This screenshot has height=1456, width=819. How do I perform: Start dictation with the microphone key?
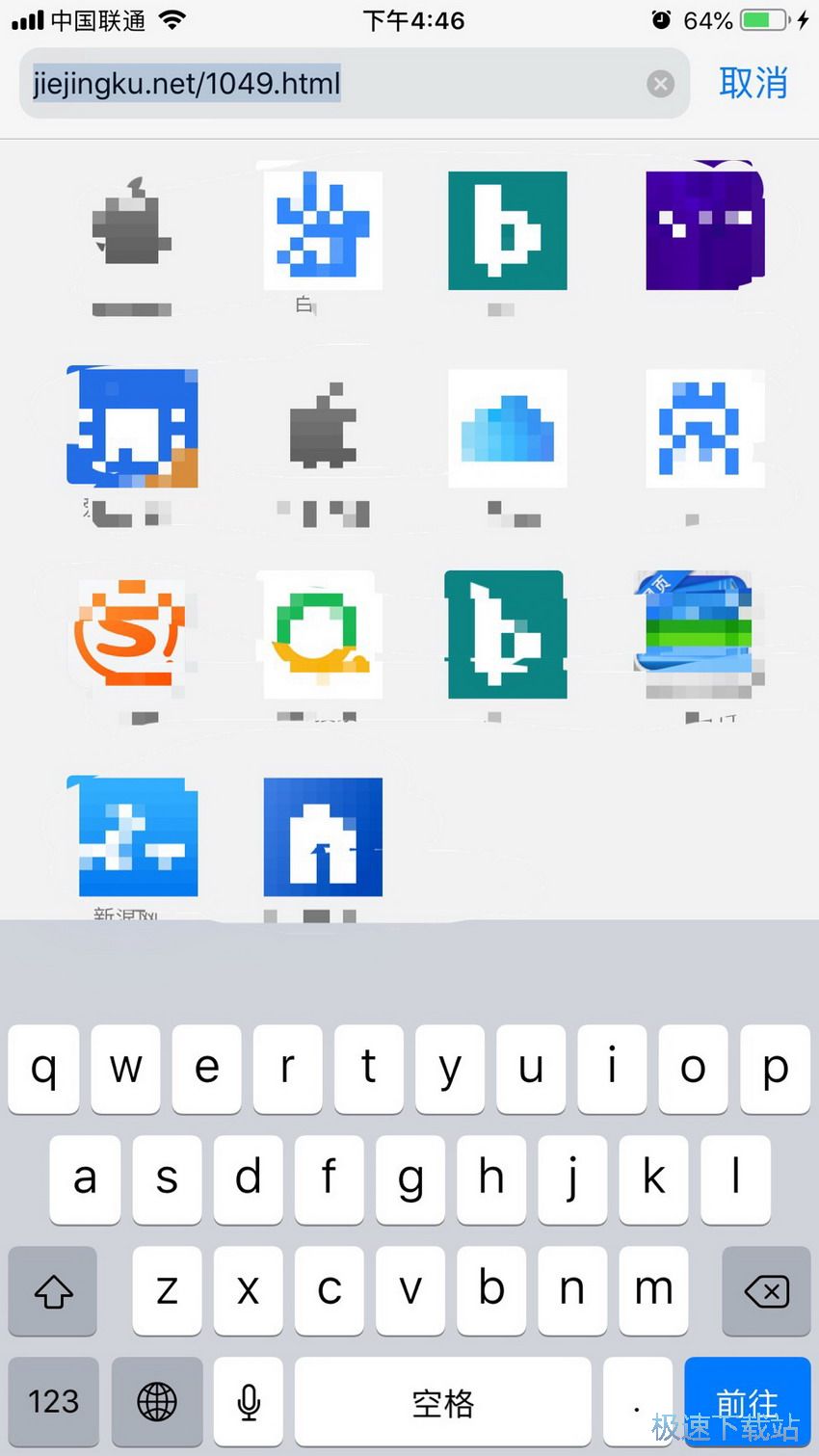[249, 1401]
